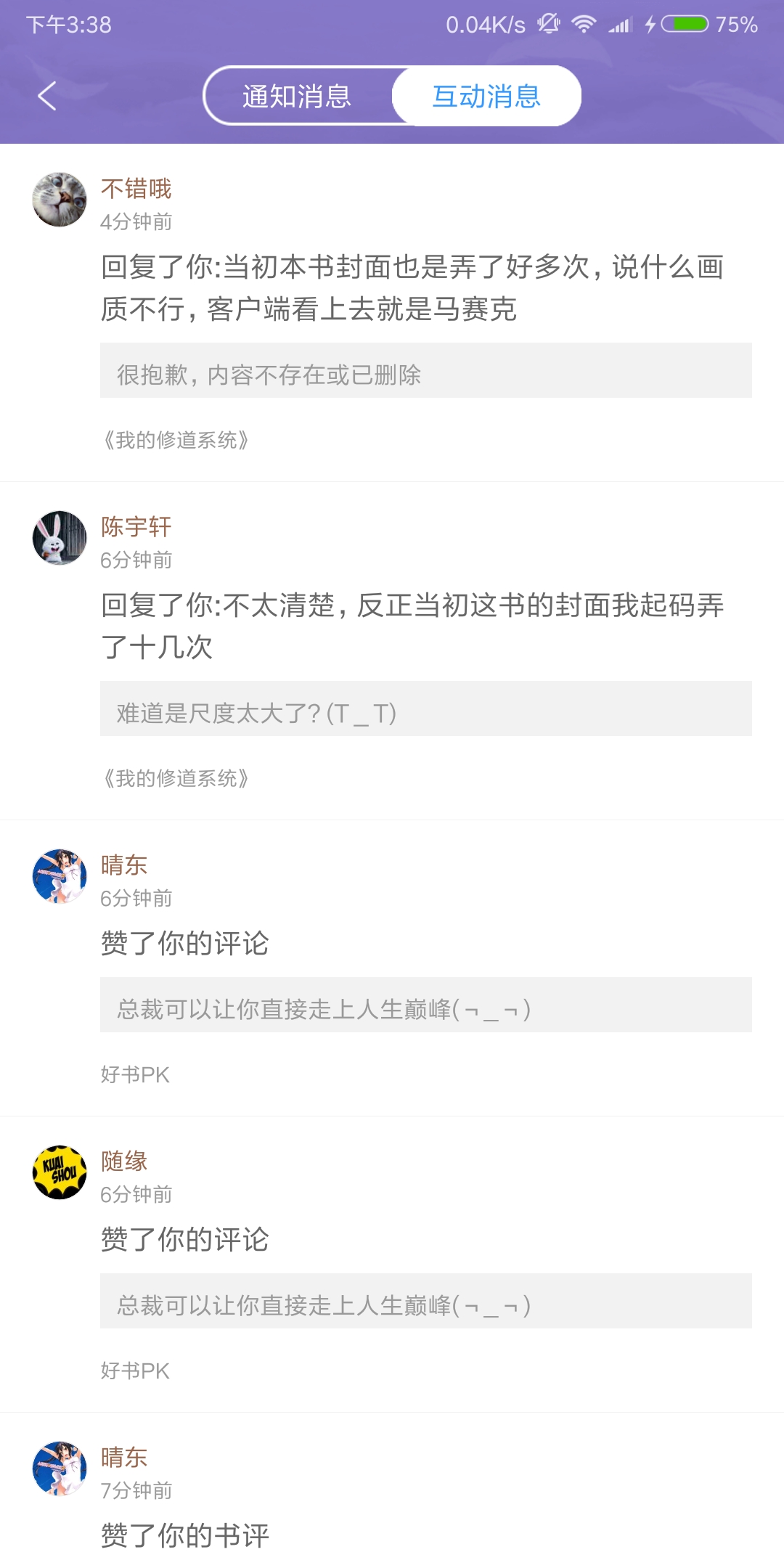This screenshot has height=1568, width=784.
Task: Open quoted comment liked by 随缘
Action: tap(426, 1301)
